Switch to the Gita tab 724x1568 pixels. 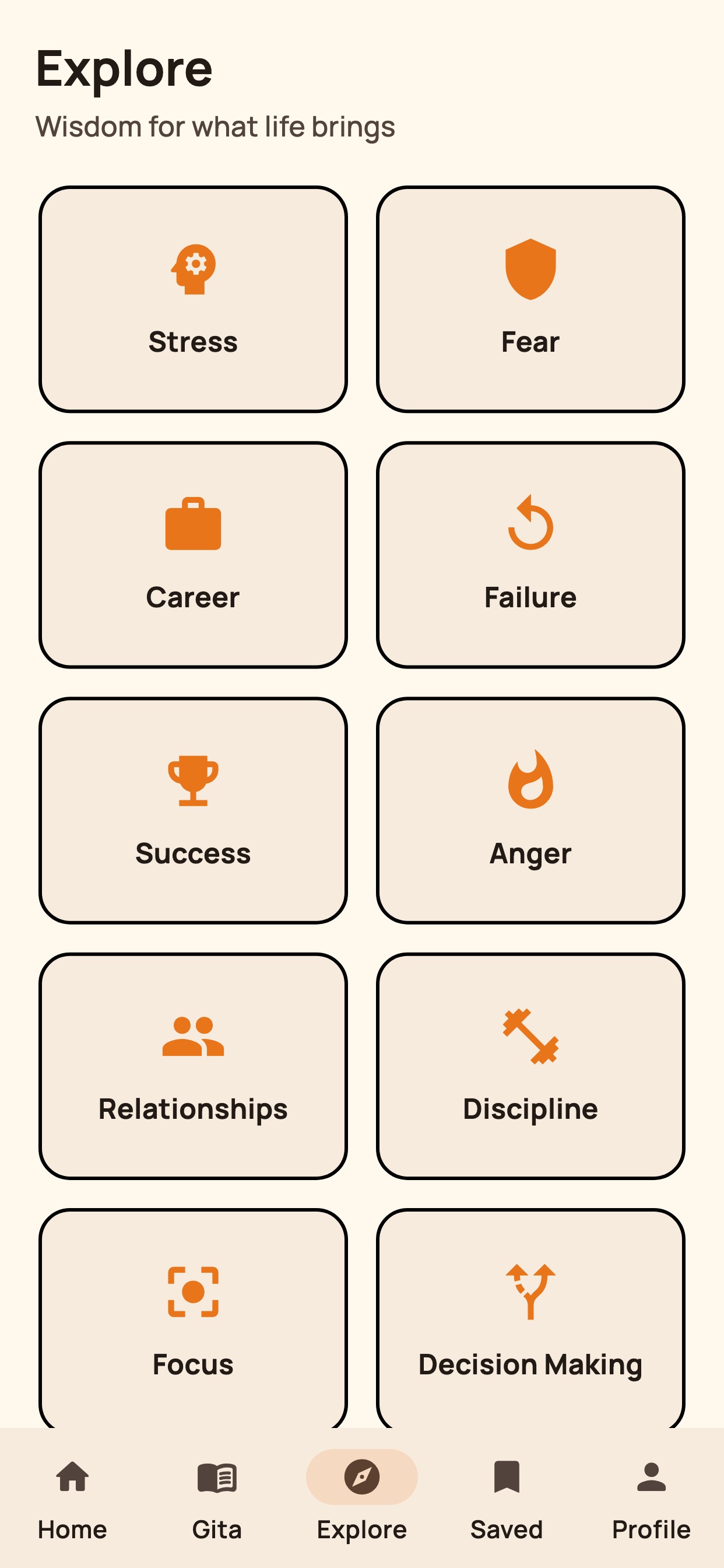pos(217,1498)
